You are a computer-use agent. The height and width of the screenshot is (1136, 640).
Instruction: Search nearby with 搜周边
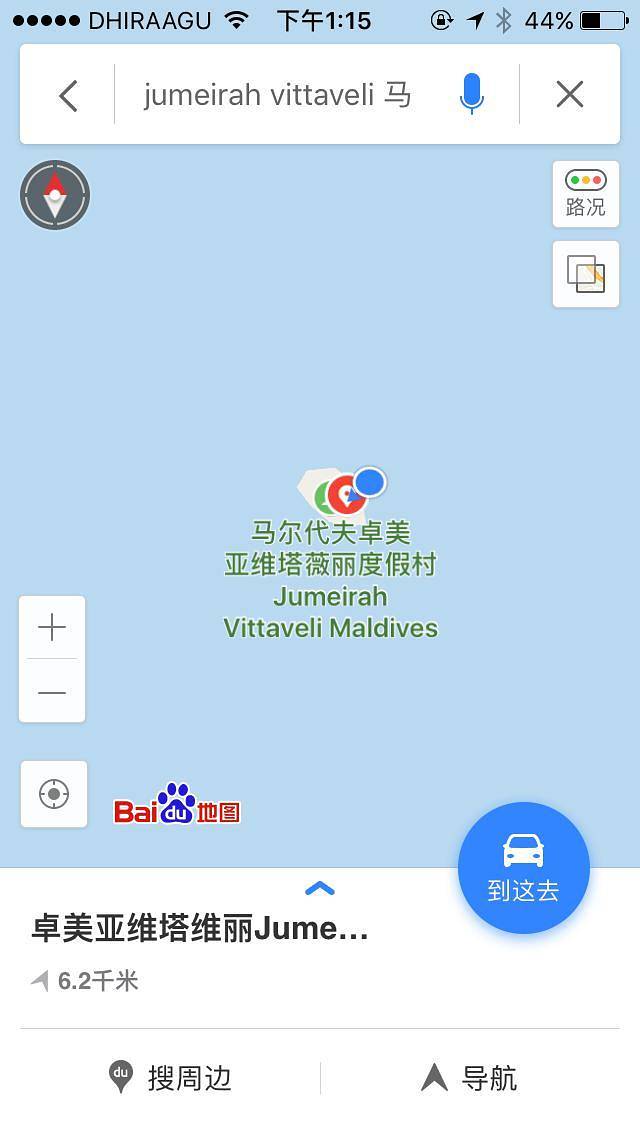click(x=170, y=1078)
